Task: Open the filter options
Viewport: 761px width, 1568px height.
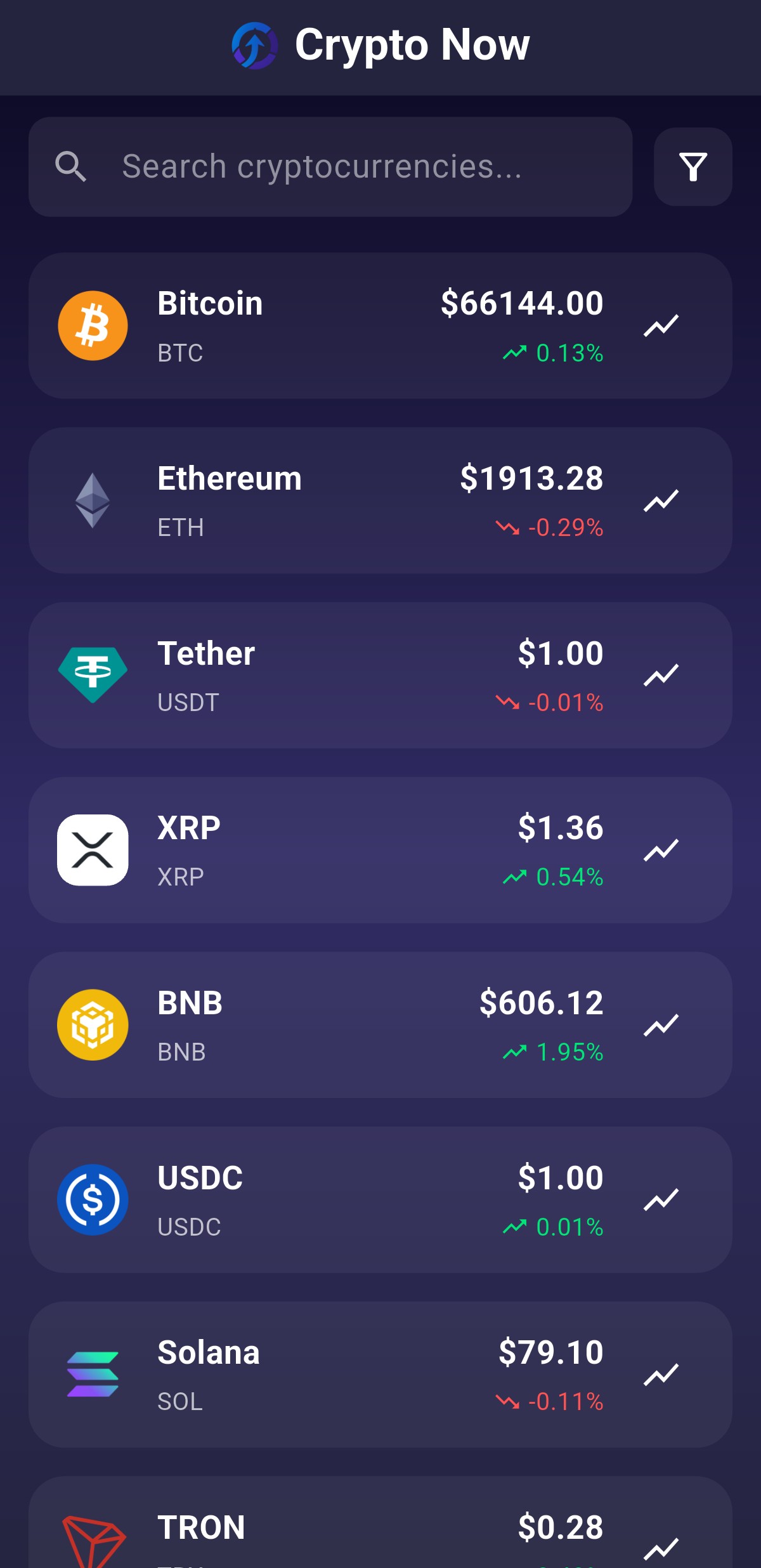Action: coord(693,167)
